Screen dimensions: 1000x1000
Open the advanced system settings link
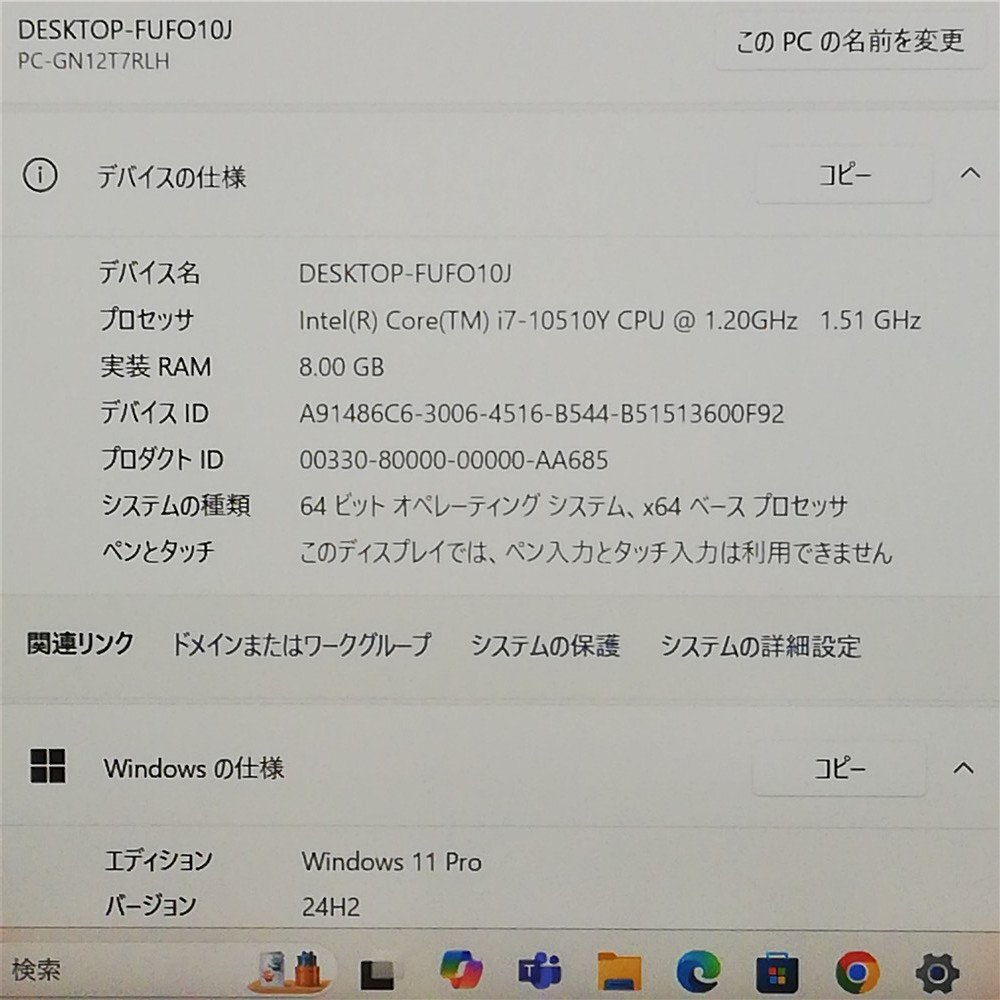[x=760, y=646]
